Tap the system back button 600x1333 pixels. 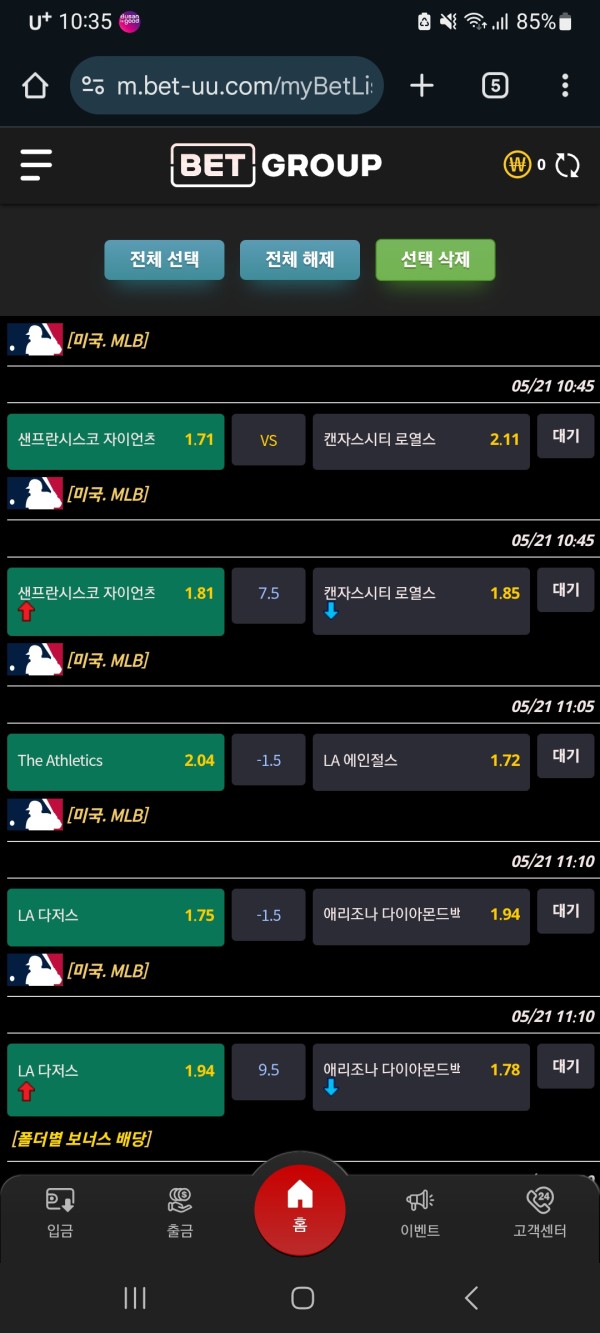tap(471, 1298)
